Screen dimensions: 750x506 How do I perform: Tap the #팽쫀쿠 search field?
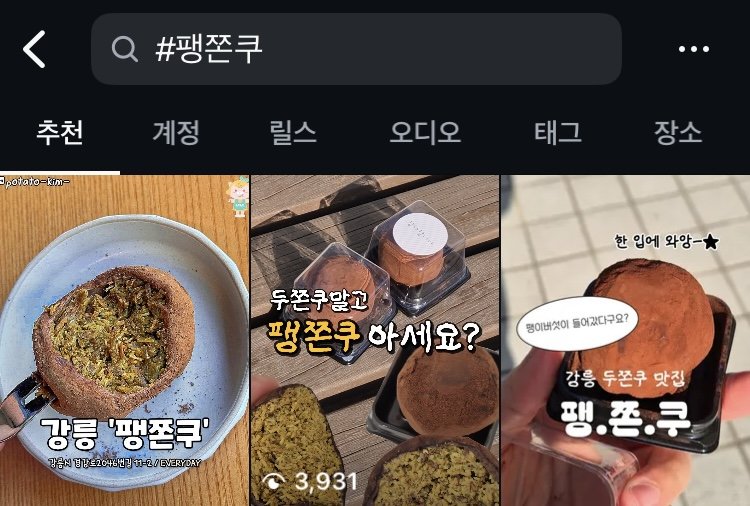coord(355,49)
